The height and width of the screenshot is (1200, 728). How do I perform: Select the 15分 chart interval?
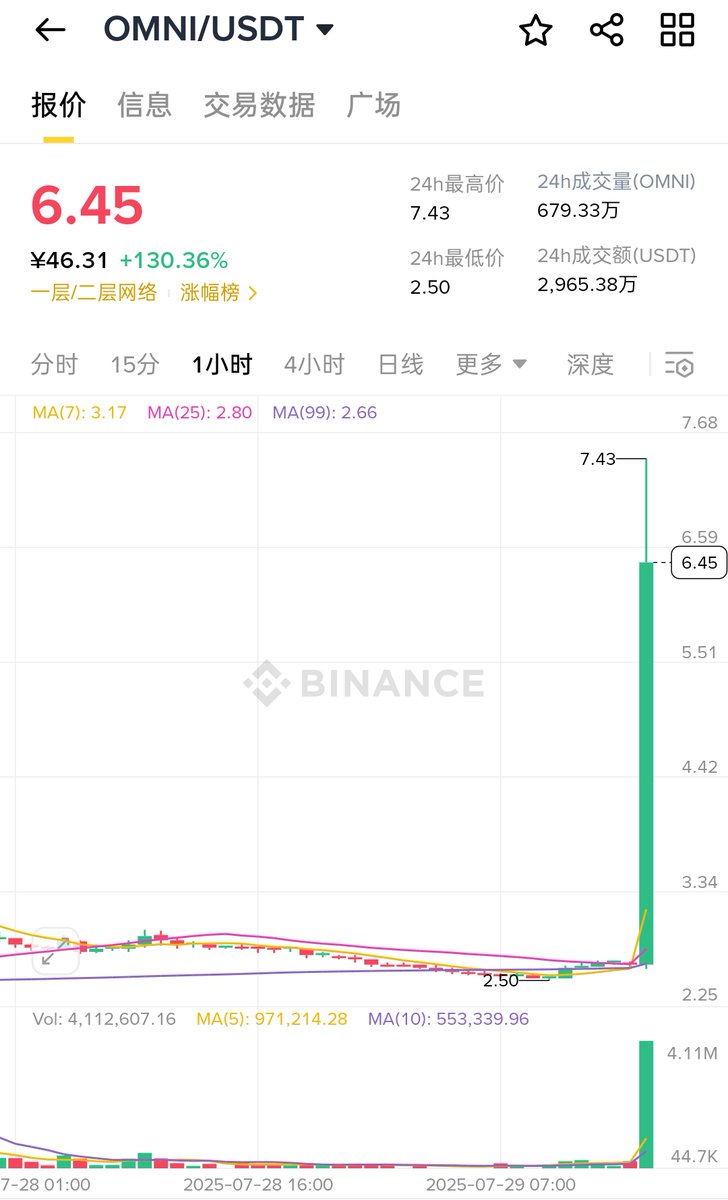click(134, 365)
